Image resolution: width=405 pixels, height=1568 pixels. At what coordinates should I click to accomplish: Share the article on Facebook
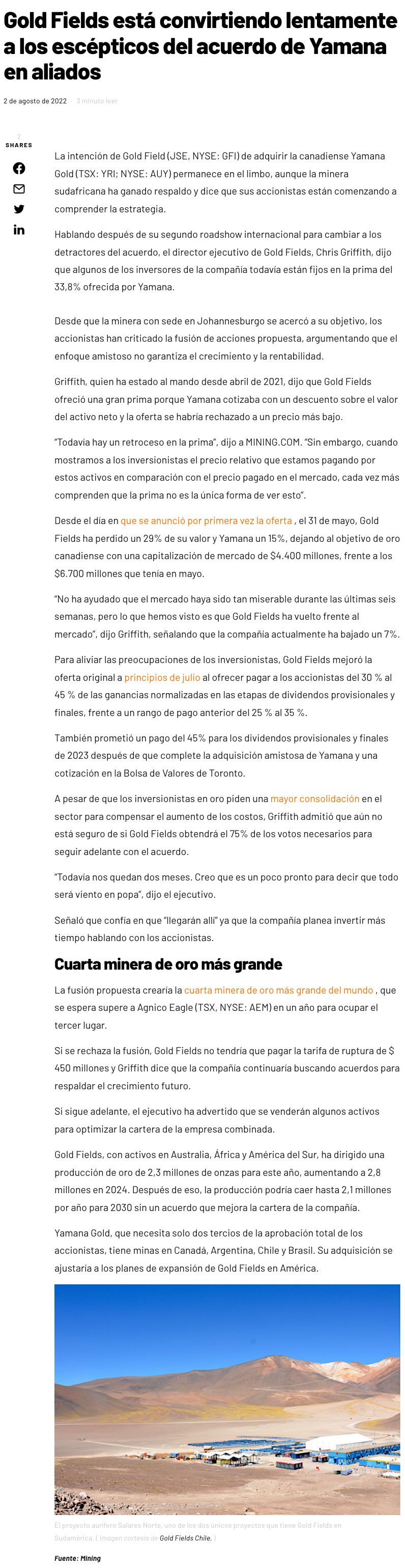[x=19, y=168]
